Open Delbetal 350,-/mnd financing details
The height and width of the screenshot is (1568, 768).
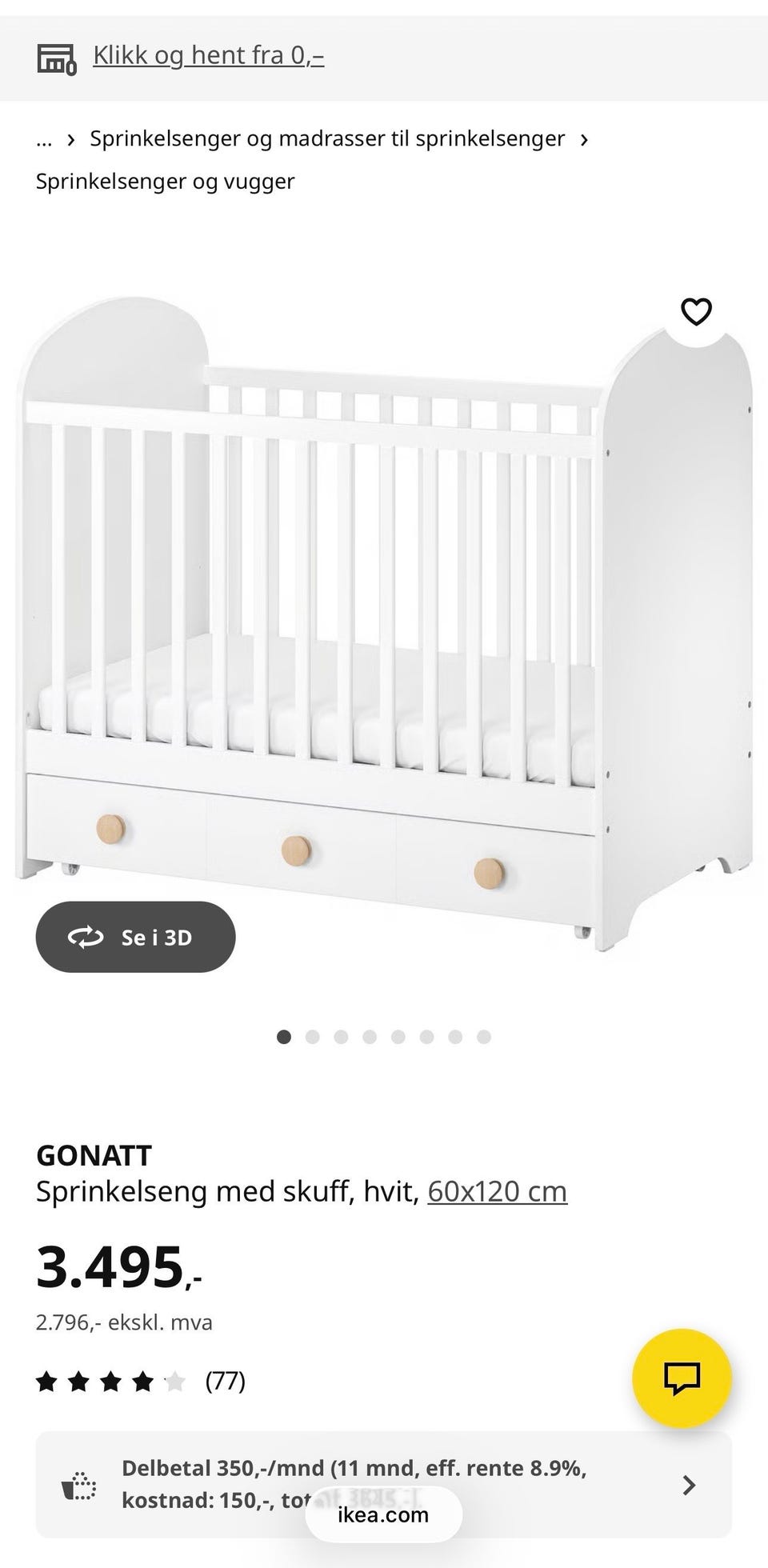(384, 1484)
